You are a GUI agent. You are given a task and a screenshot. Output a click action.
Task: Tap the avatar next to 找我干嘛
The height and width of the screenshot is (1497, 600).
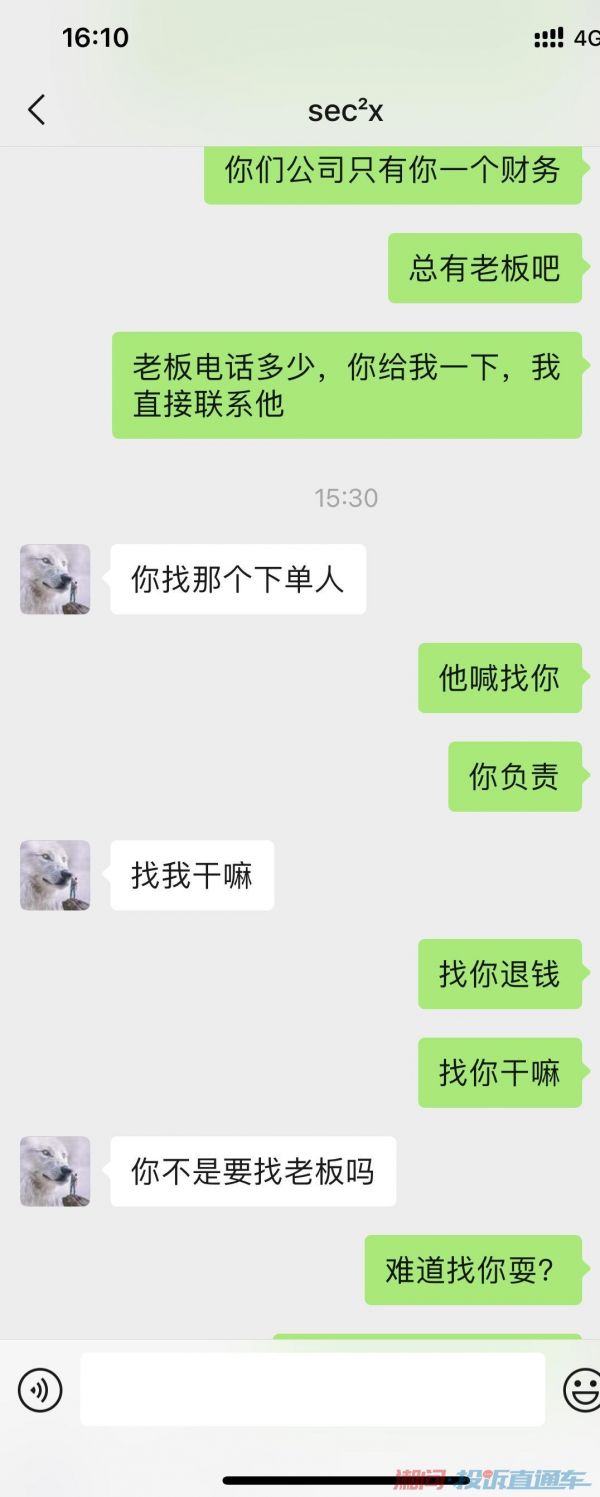55,875
